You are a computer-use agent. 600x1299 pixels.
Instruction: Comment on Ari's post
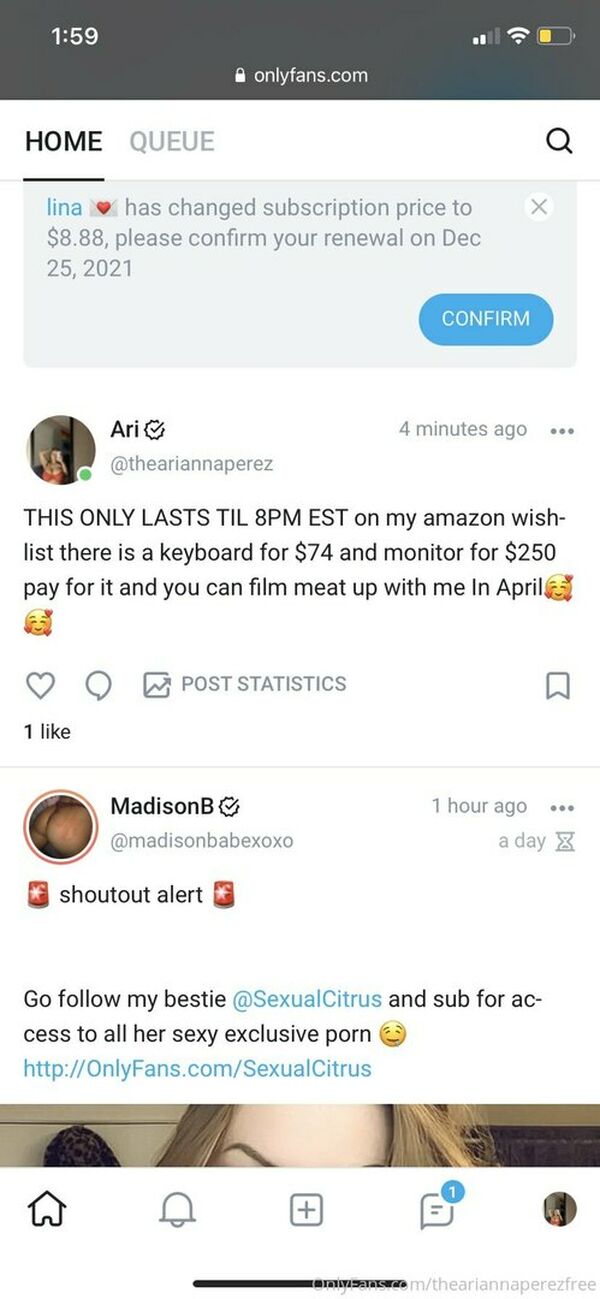click(98, 685)
